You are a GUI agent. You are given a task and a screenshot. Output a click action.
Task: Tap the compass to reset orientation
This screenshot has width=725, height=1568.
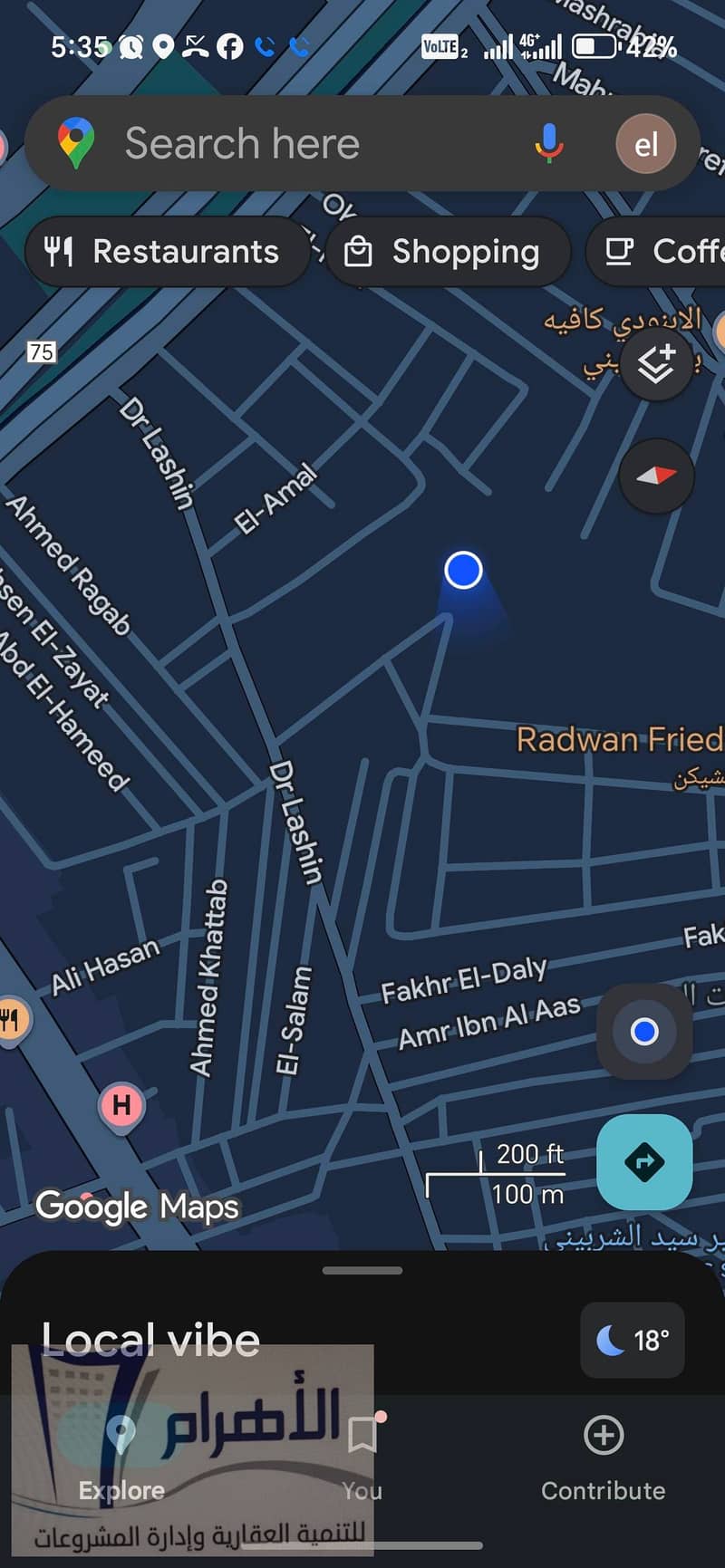(656, 476)
